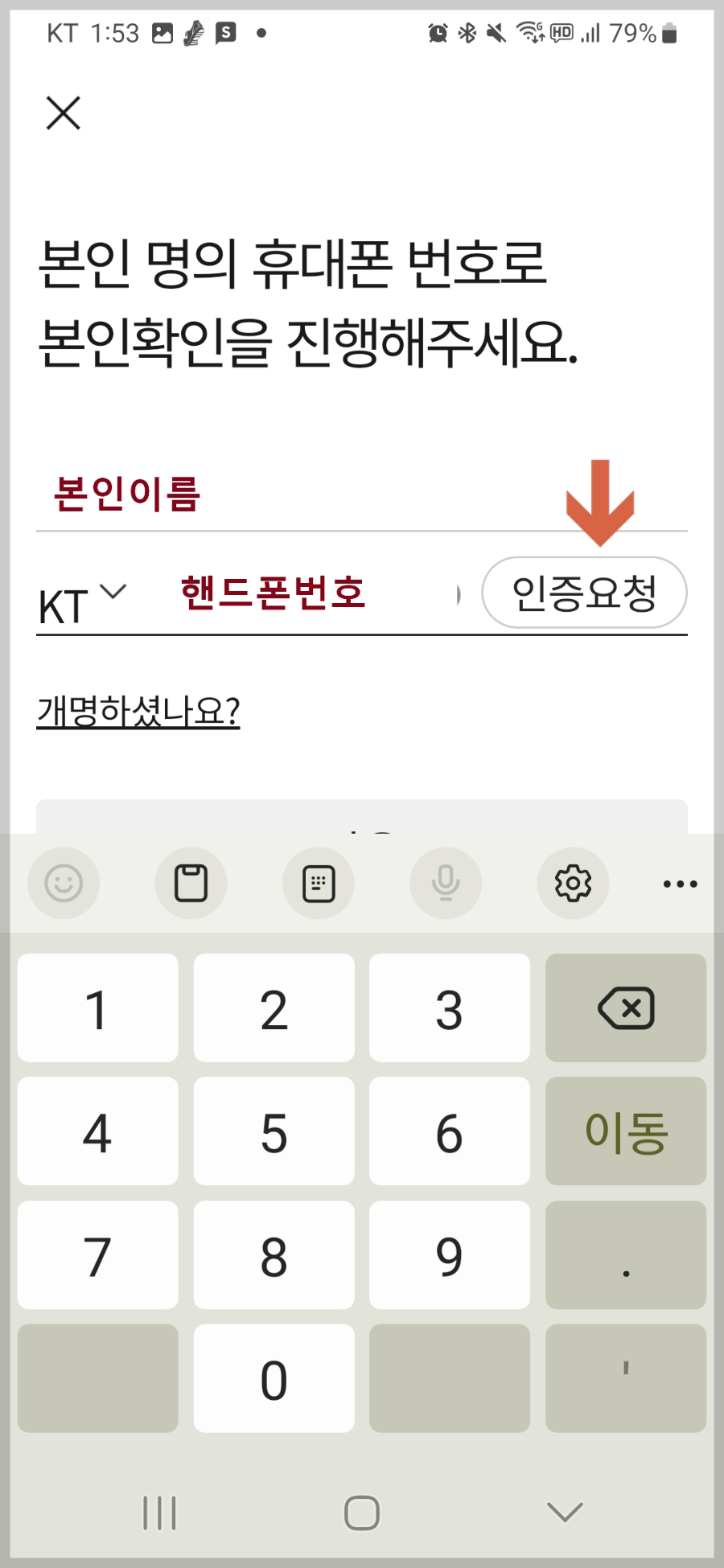Start voice input with the microphone icon

(x=446, y=883)
